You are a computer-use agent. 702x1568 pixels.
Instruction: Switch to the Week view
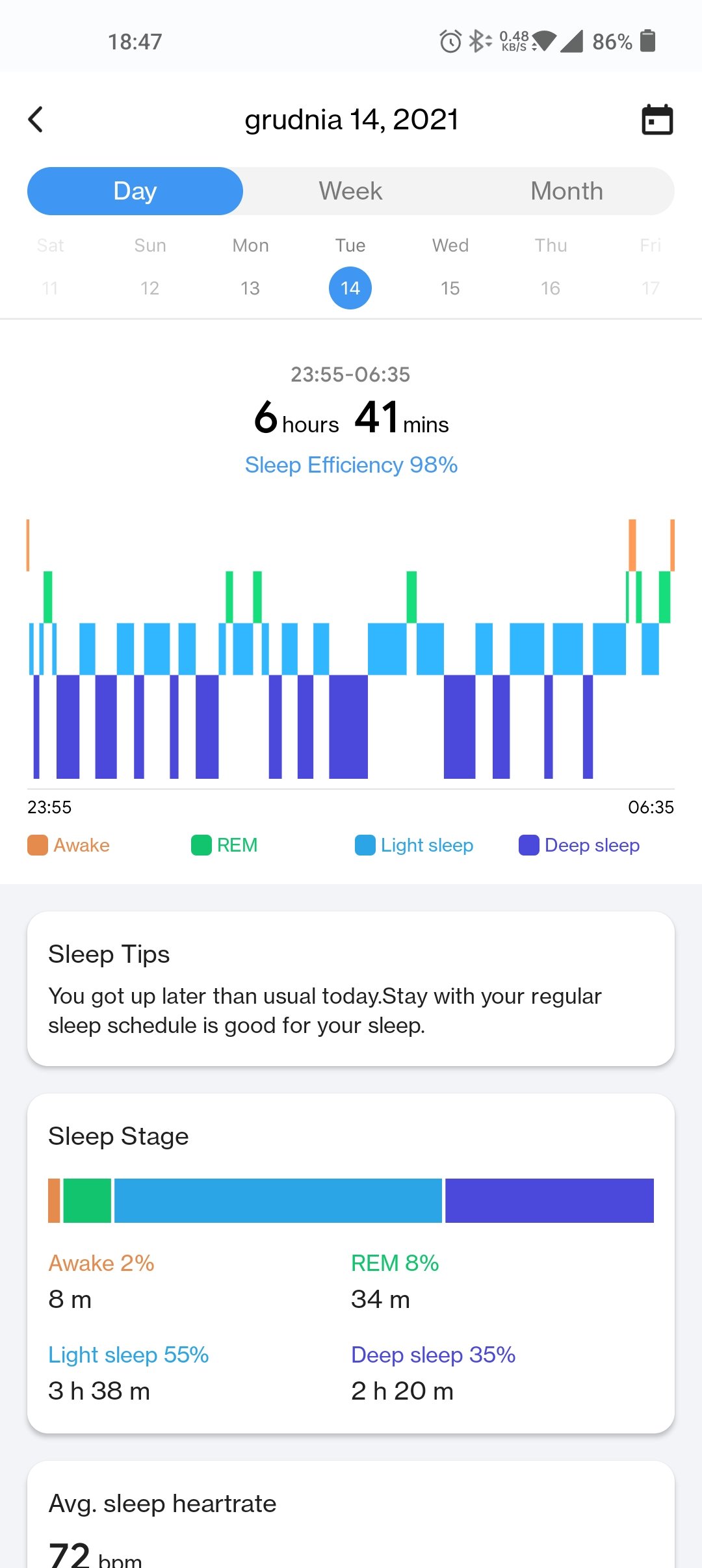(x=350, y=191)
